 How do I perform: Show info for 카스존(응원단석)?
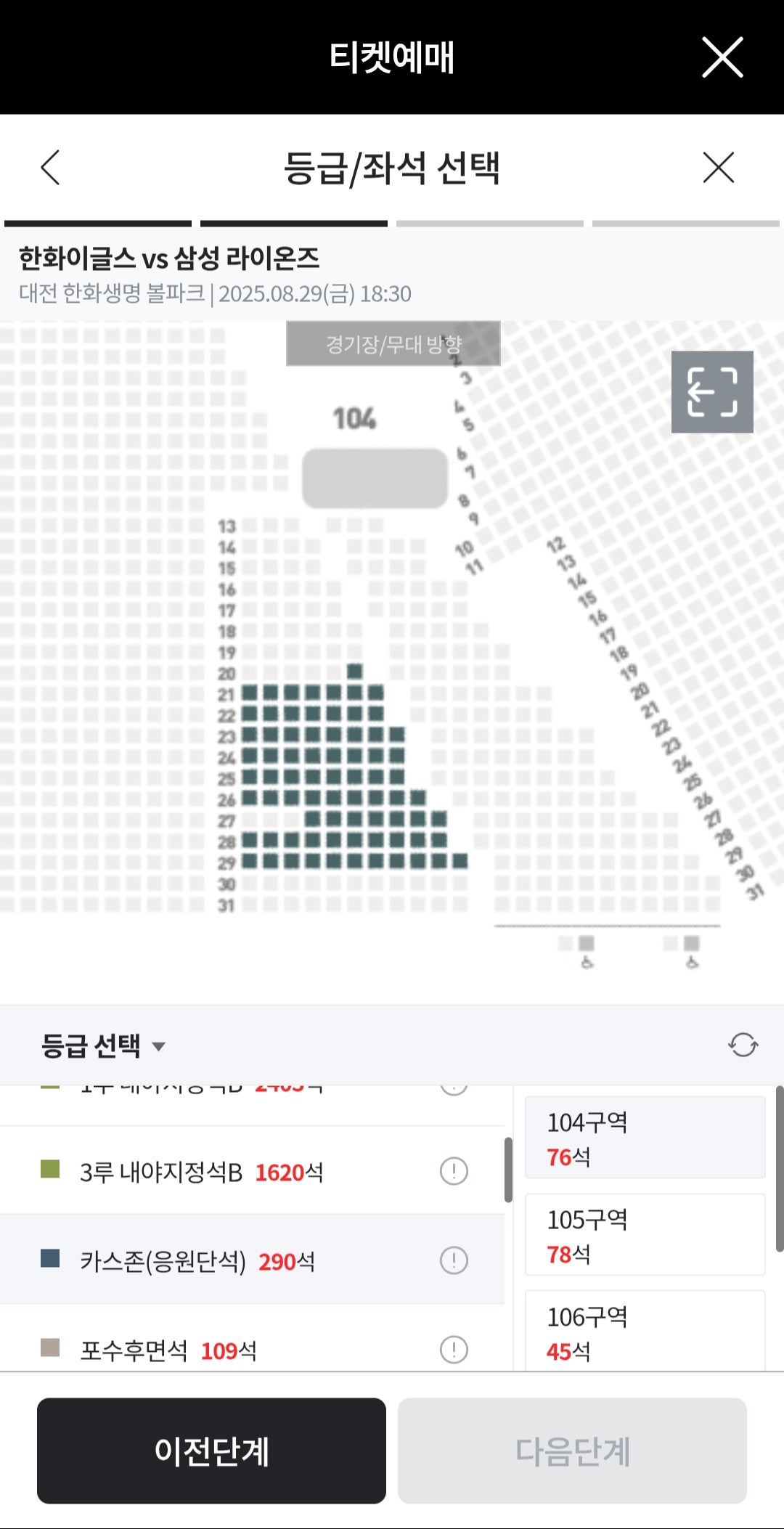[x=454, y=1260]
